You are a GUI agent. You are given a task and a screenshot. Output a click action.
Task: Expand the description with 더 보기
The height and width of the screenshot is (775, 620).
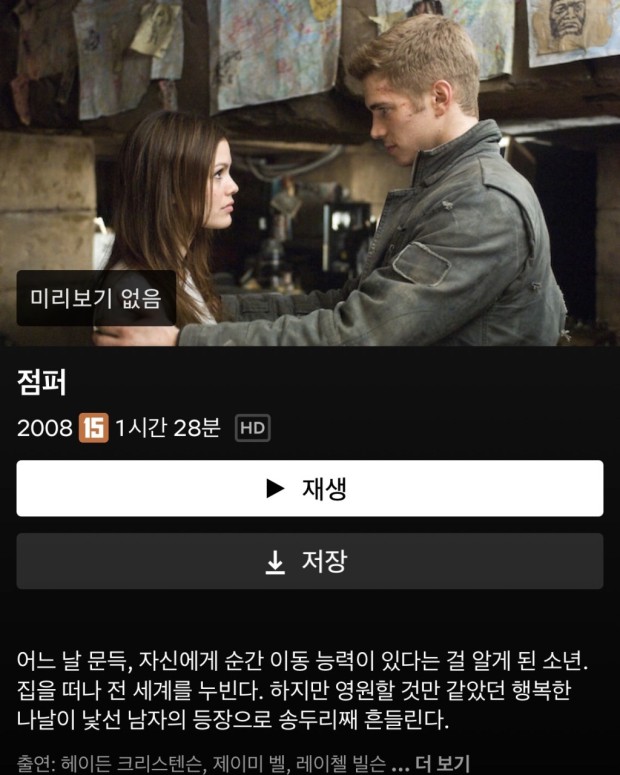click(x=441, y=764)
